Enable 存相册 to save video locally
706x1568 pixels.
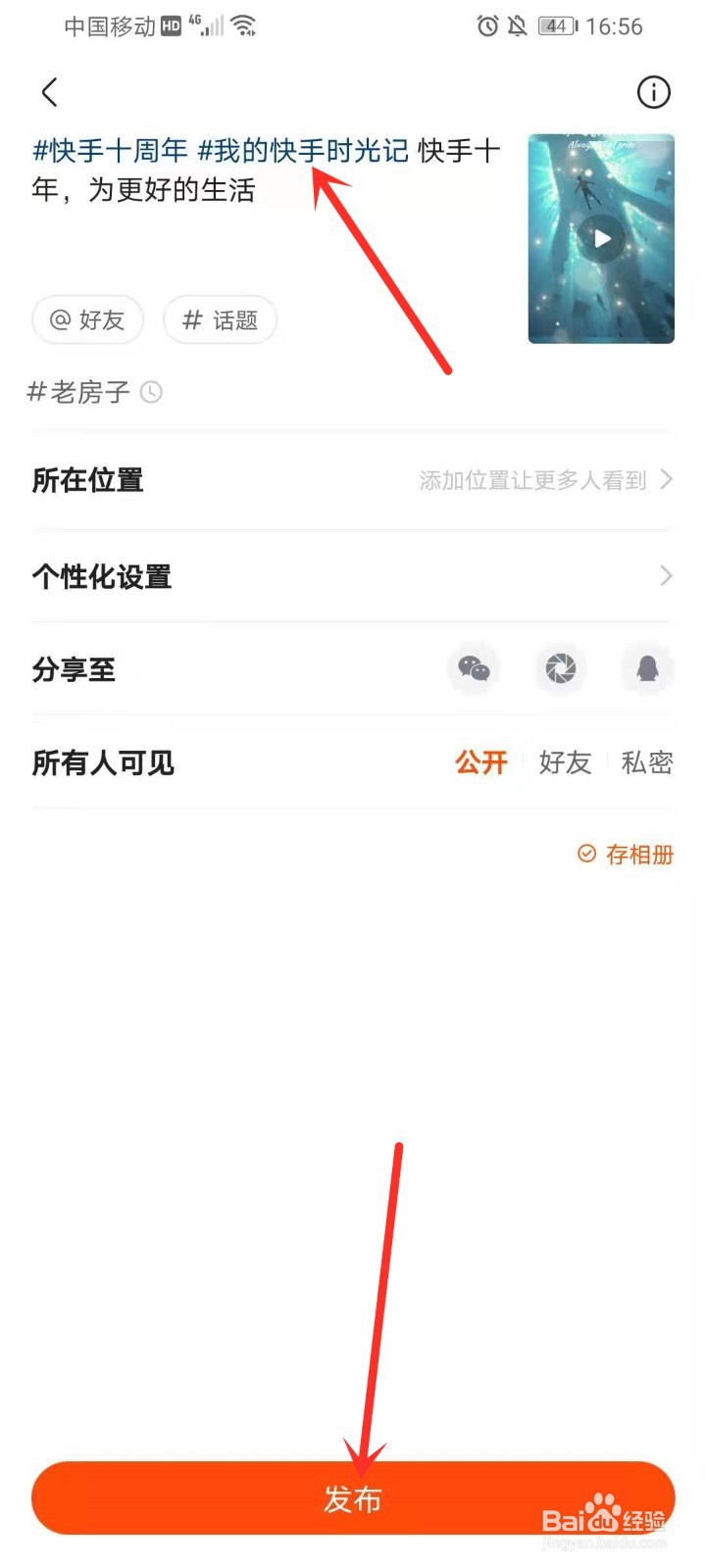(x=625, y=854)
